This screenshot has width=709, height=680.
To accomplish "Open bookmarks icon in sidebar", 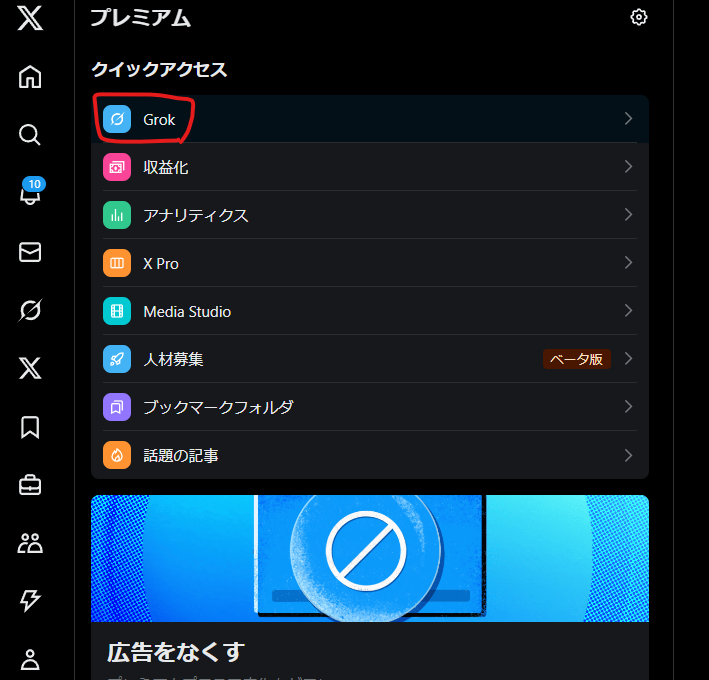I will tap(30, 427).
